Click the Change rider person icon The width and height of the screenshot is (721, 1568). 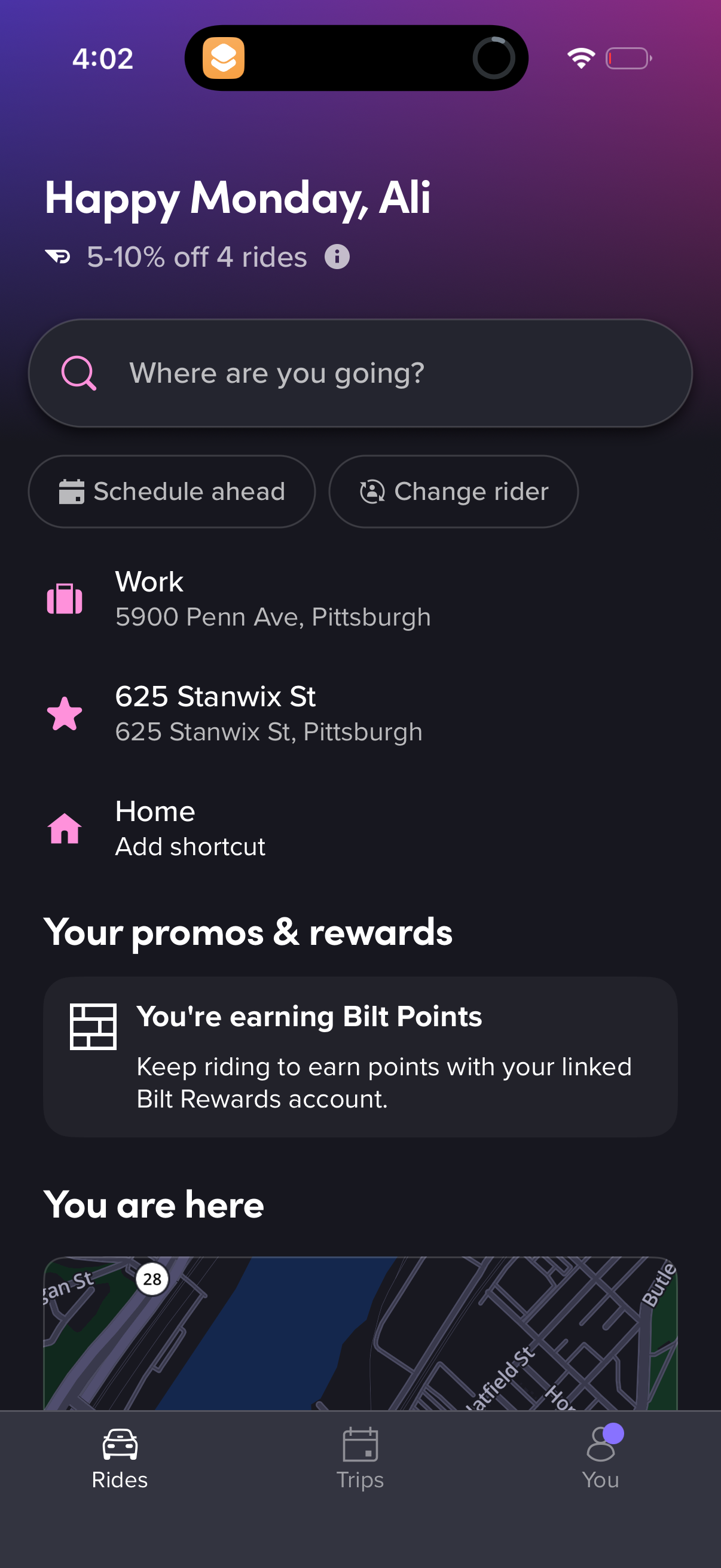(x=372, y=491)
